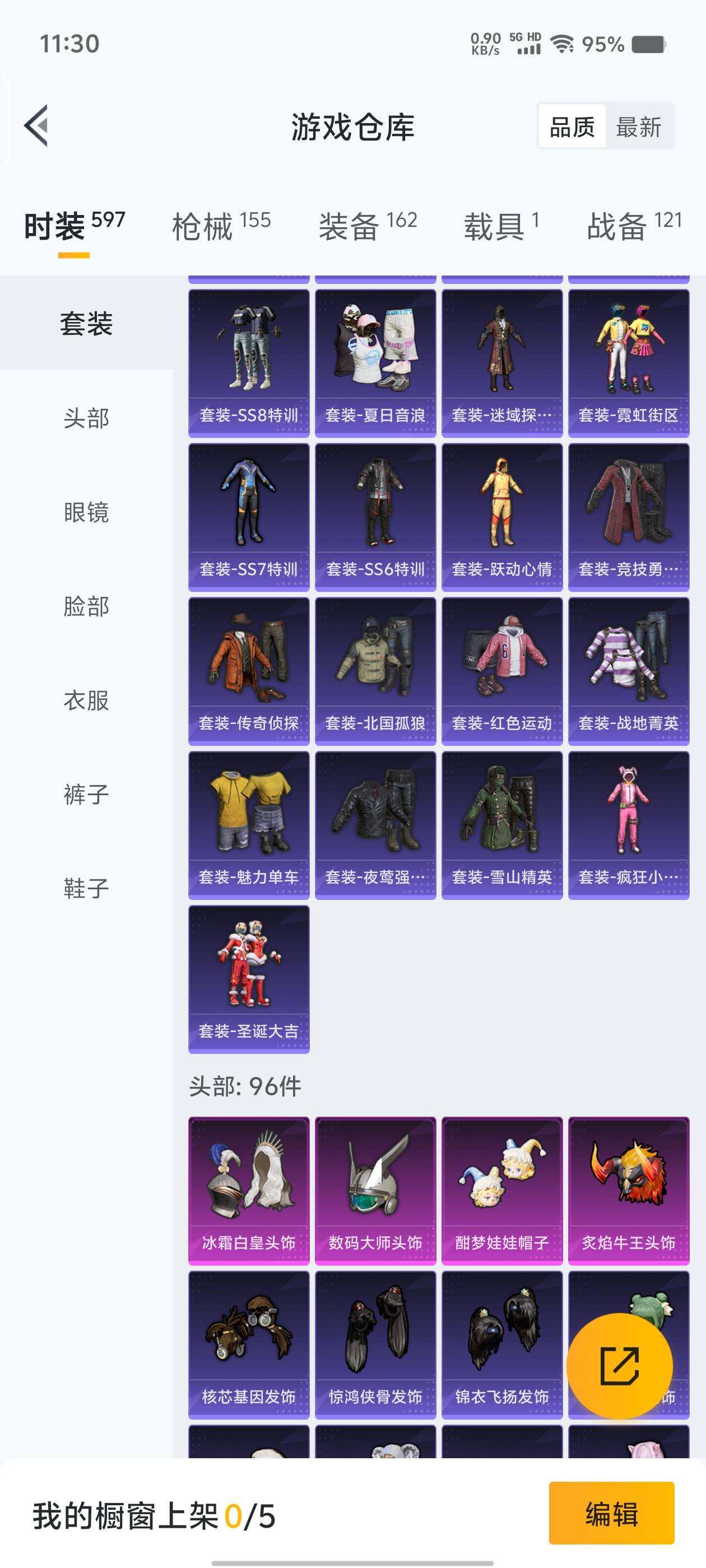Open the 套装-圣诞大吉 item
706x1568 pixels.
pos(248,974)
